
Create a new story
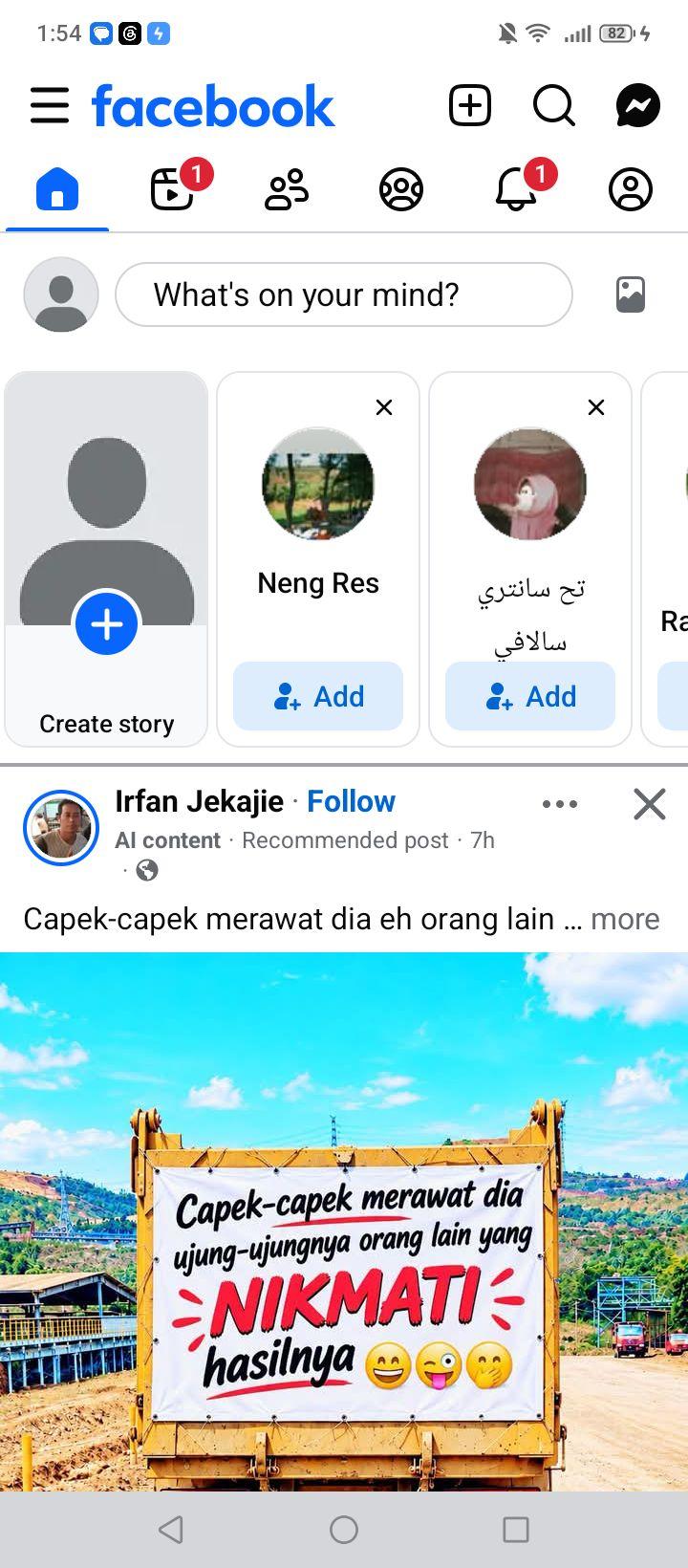point(106,559)
